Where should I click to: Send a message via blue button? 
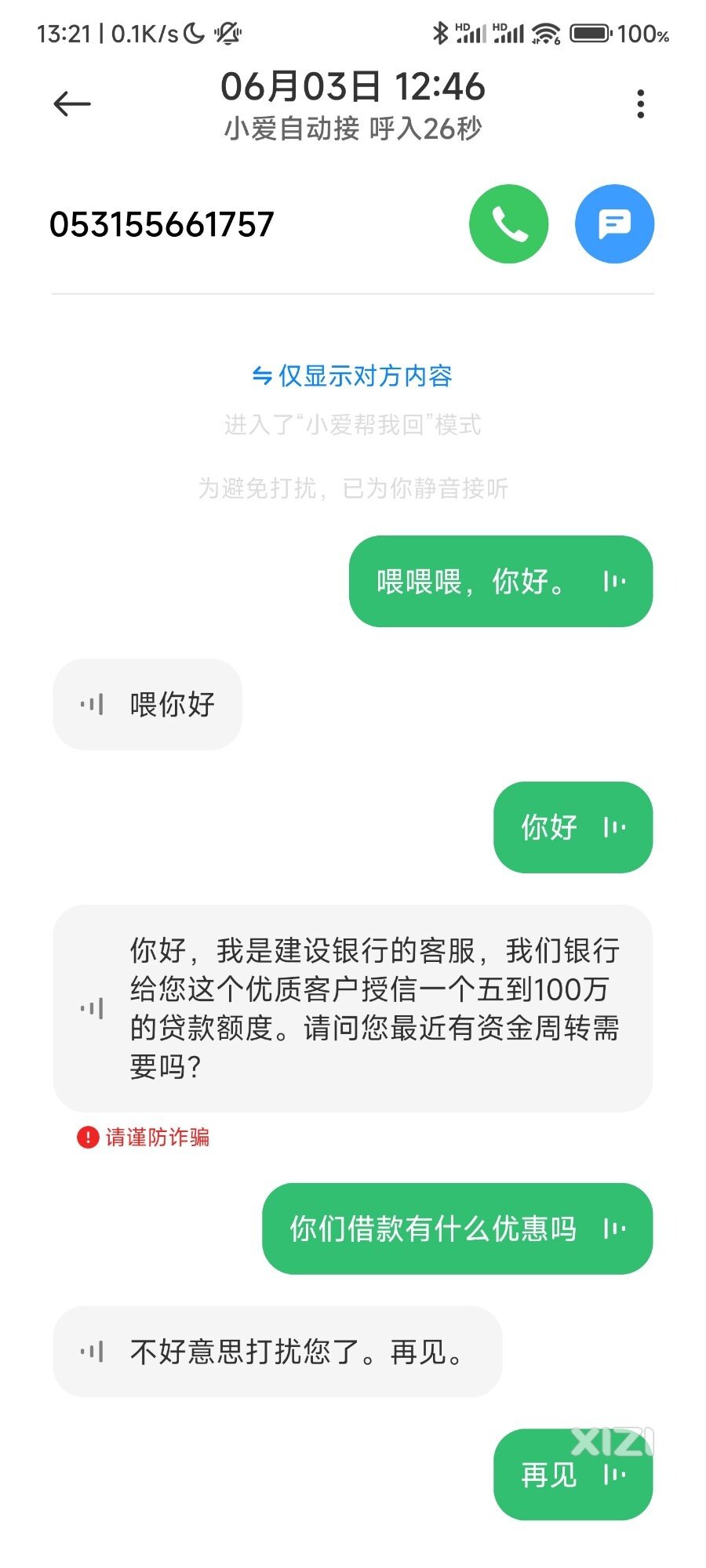[614, 224]
